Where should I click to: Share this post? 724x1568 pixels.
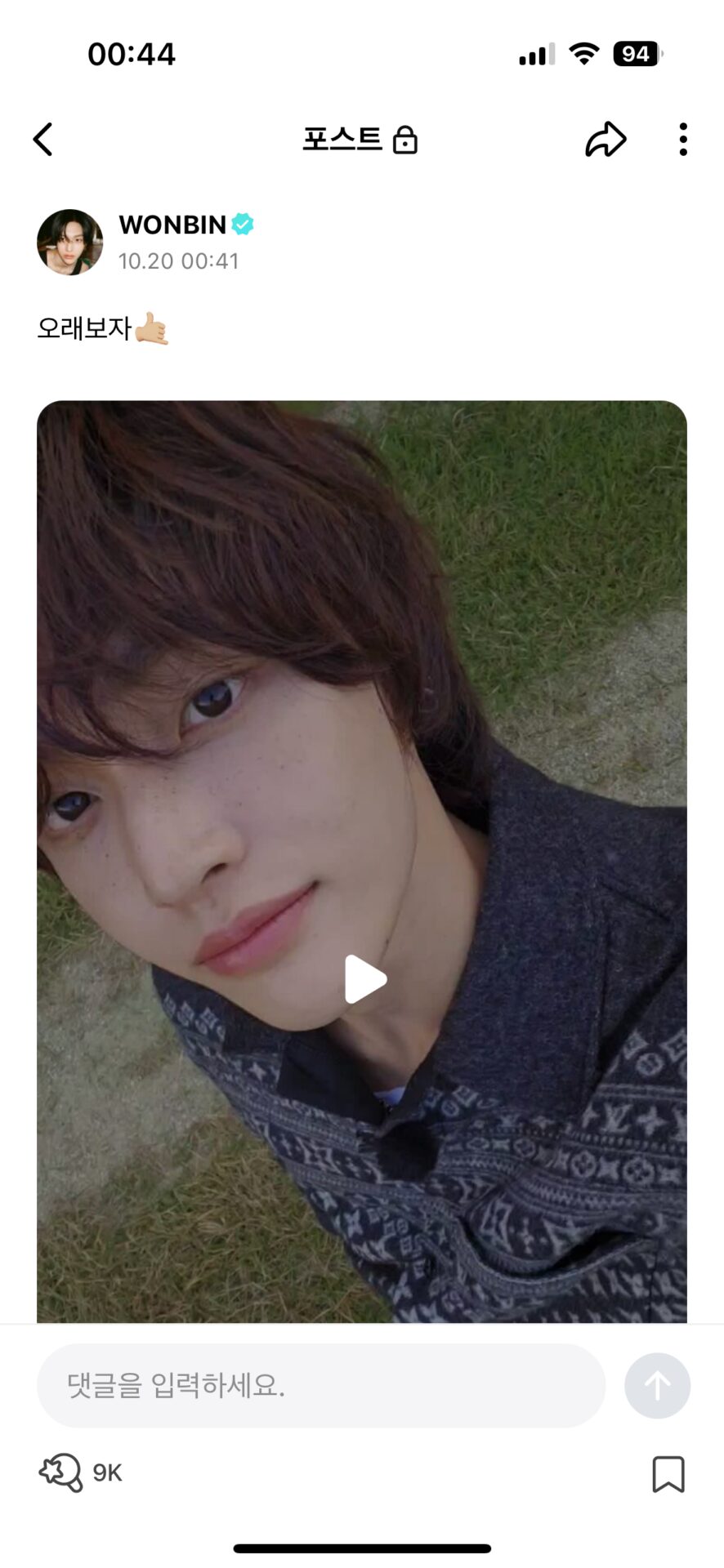pos(606,140)
